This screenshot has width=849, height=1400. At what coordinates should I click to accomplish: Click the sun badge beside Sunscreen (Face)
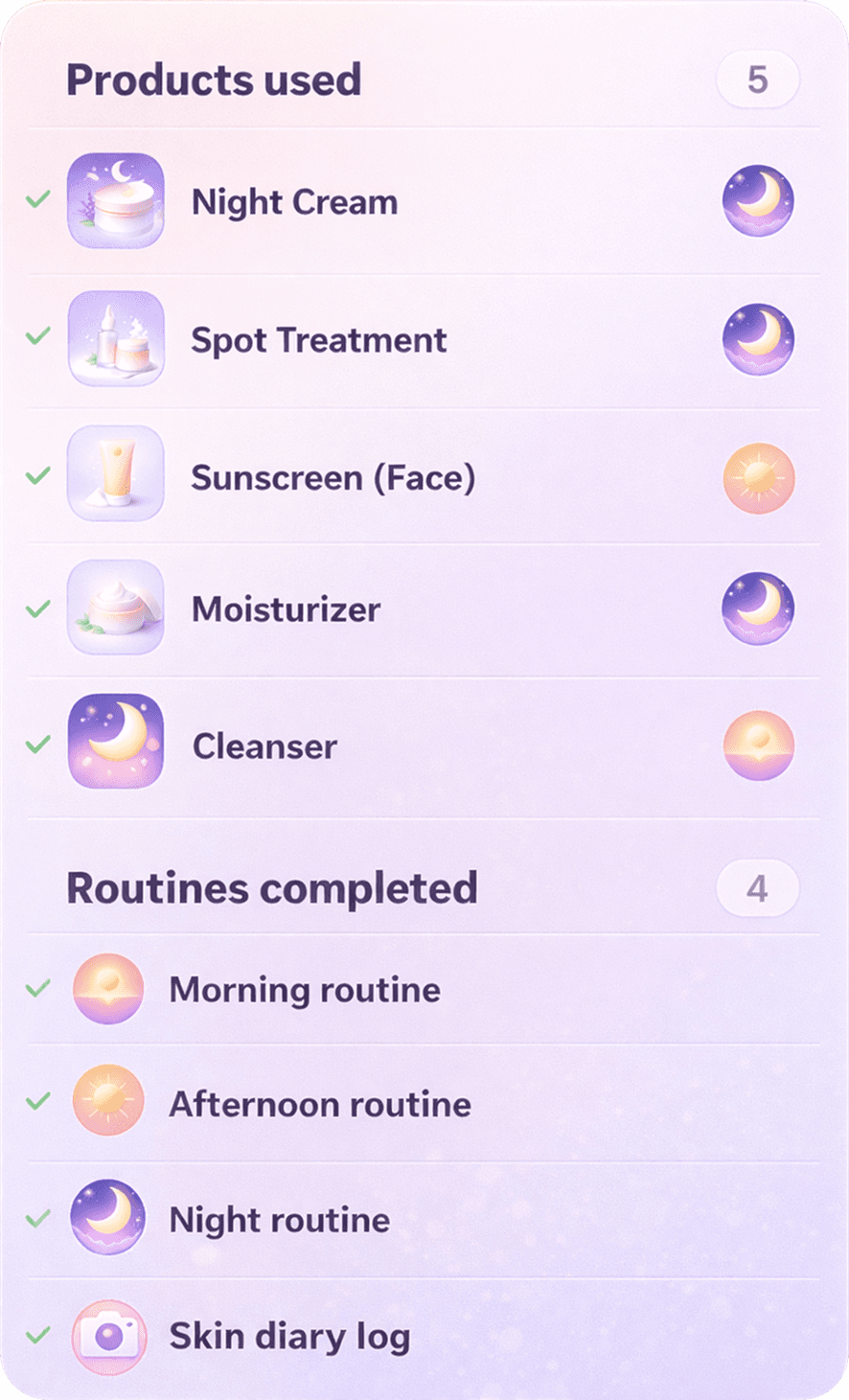(758, 476)
